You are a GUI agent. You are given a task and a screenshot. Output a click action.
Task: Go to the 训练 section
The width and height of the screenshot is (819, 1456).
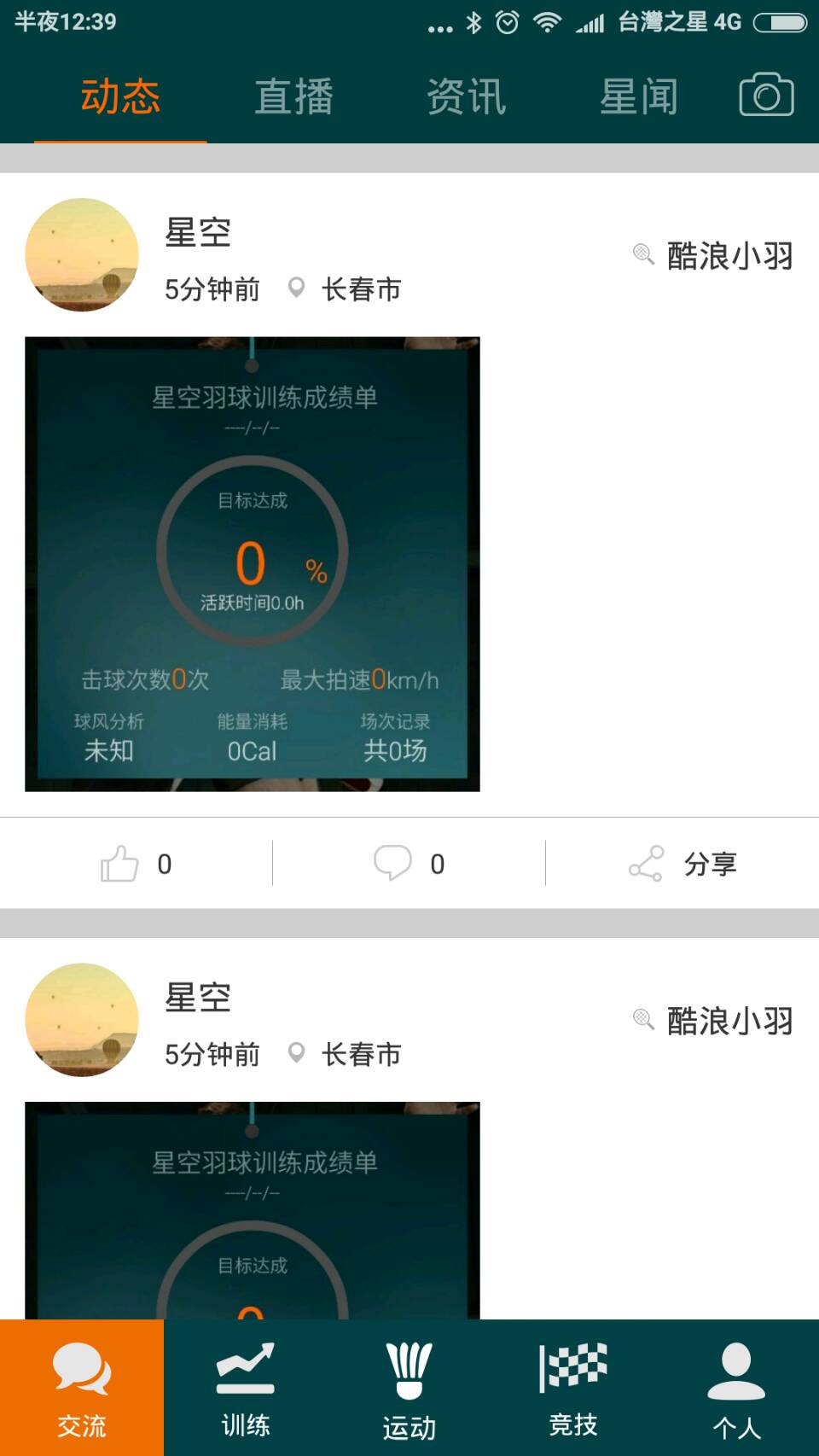pyautogui.click(x=246, y=1388)
